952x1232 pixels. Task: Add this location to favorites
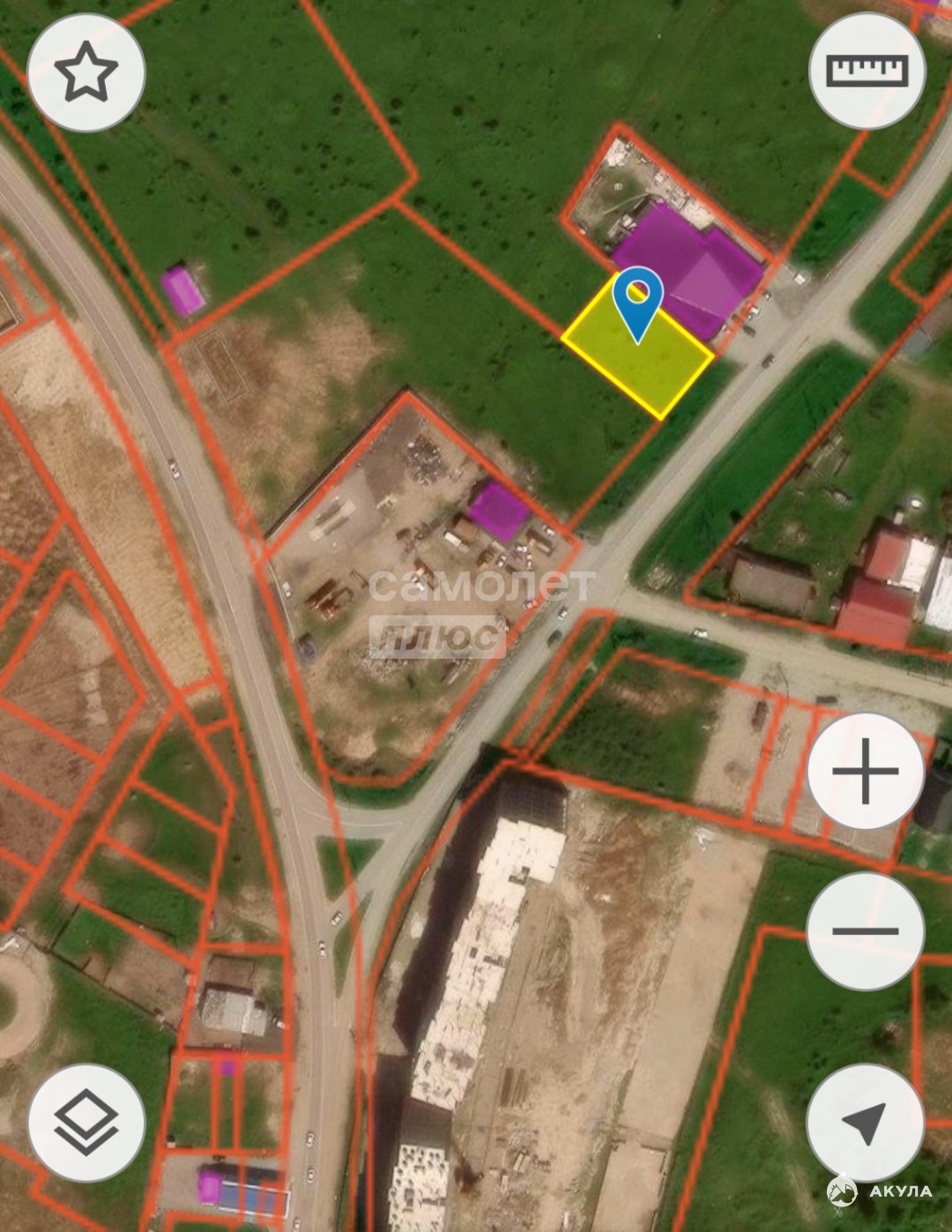(x=86, y=73)
